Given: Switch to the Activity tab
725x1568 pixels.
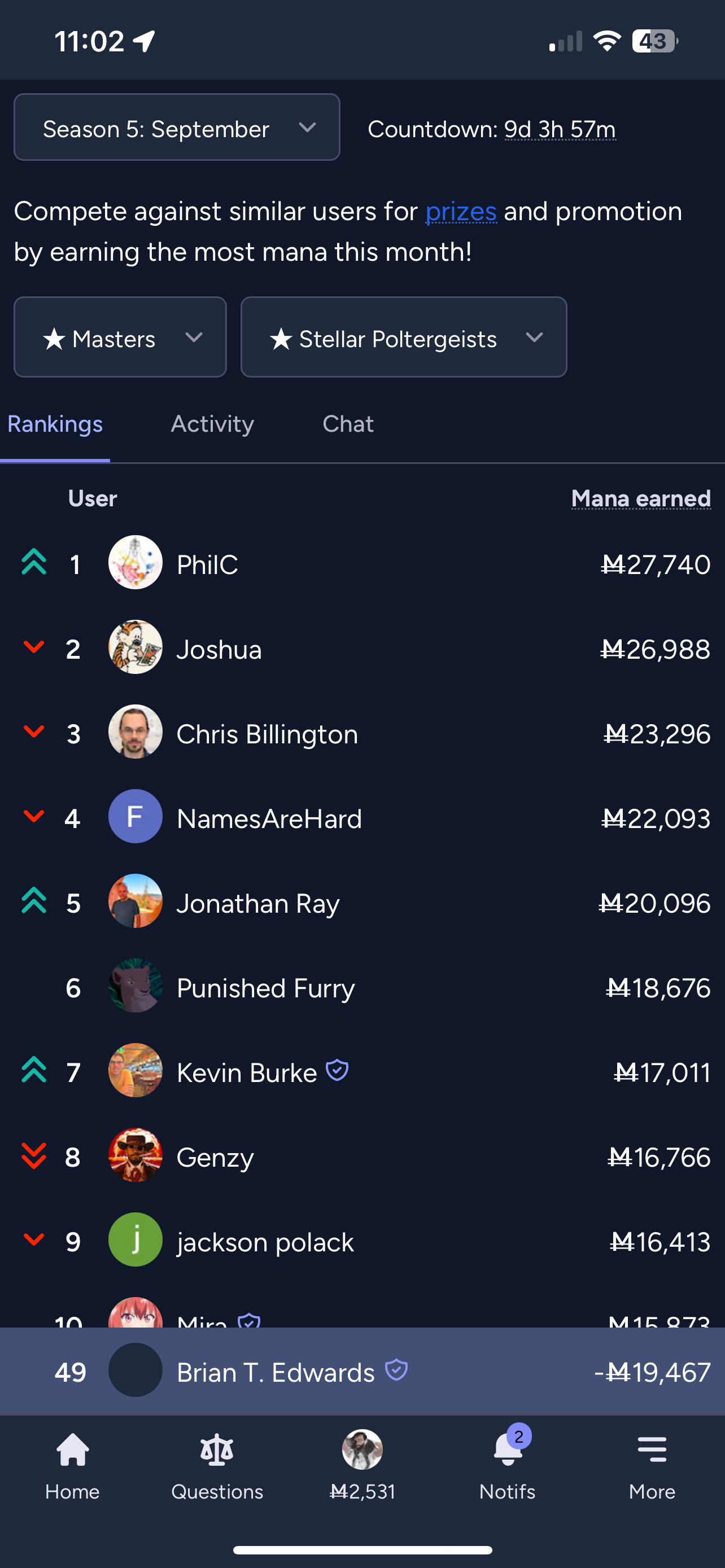Looking at the screenshot, I should pos(212,424).
